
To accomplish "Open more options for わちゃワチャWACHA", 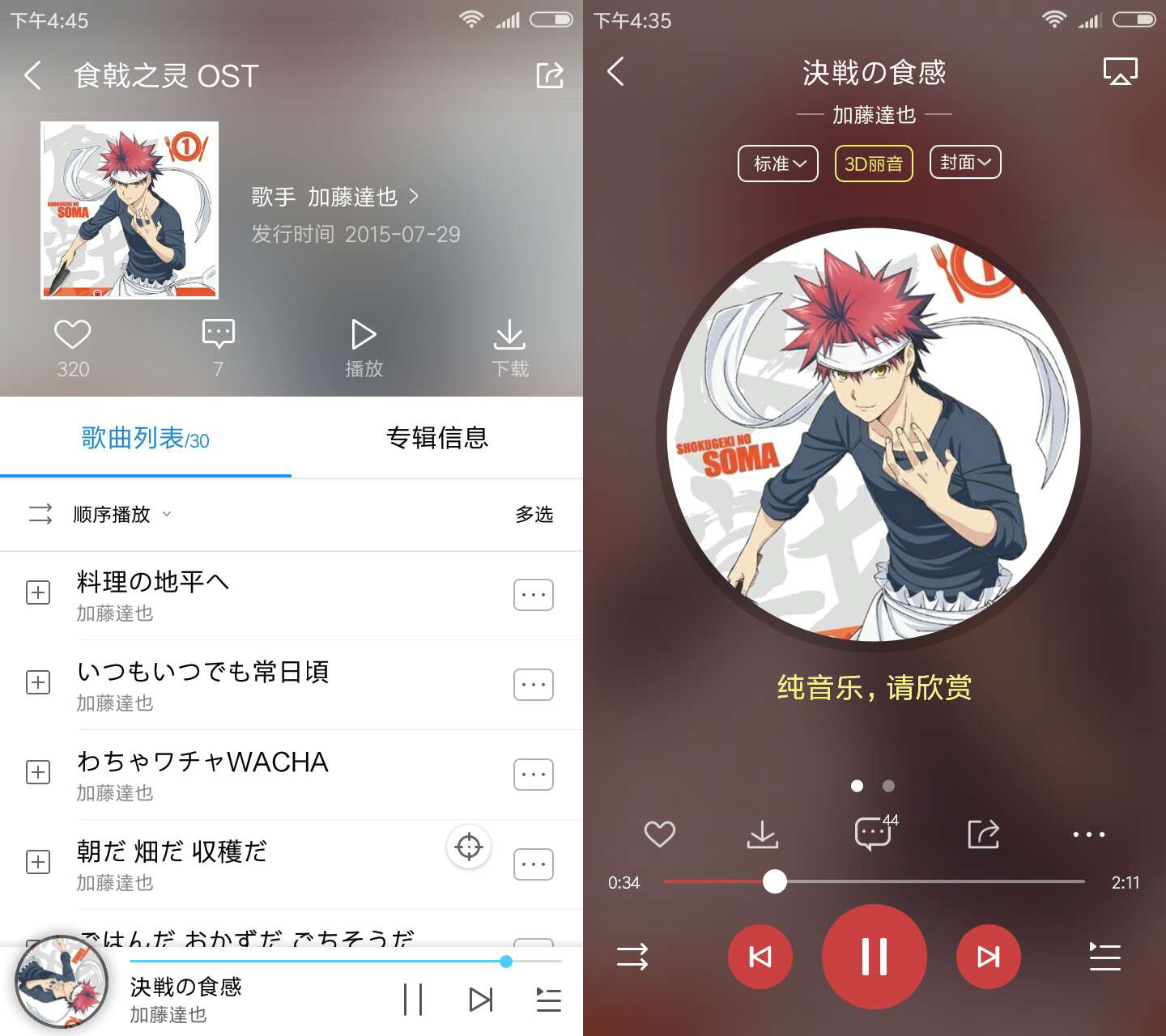I will 533,775.
